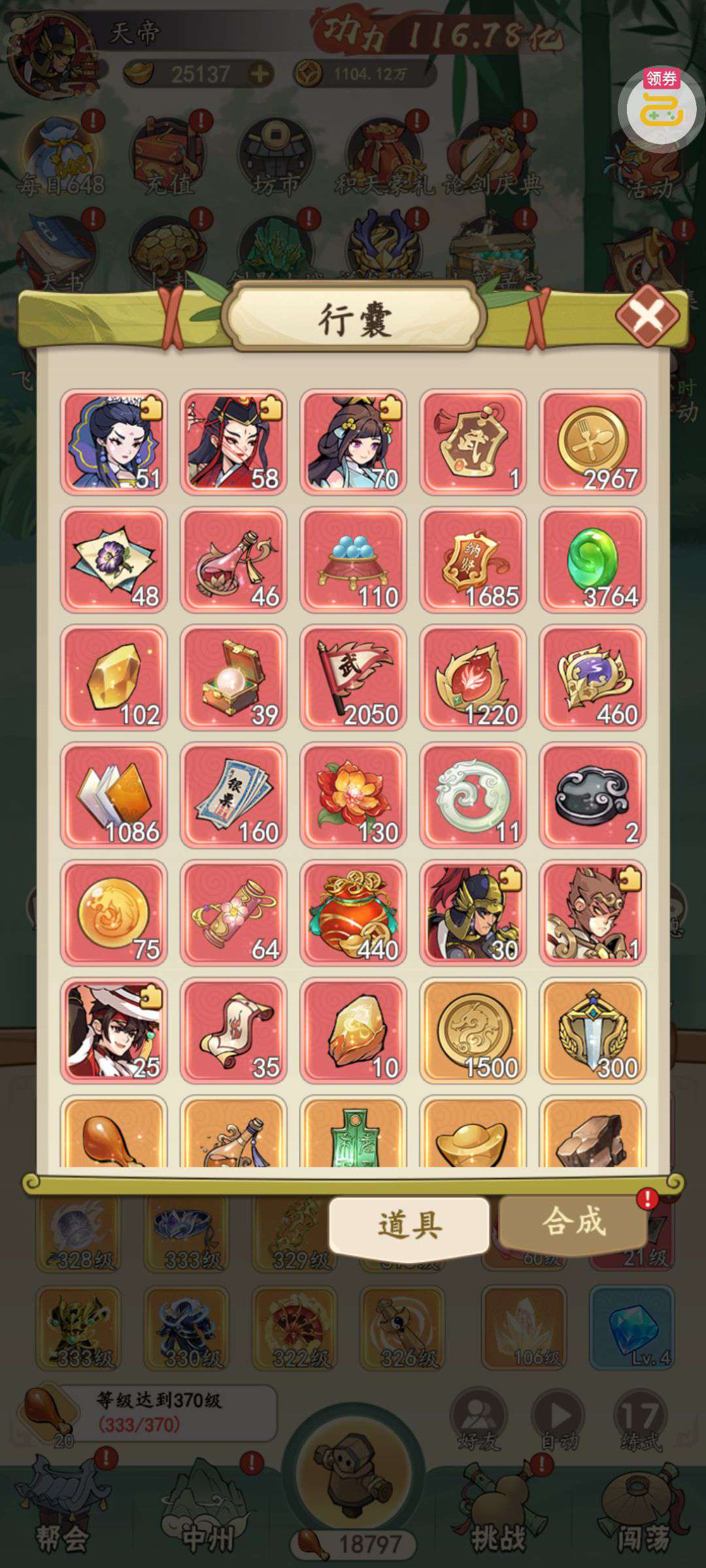This screenshot has width=706, height=1568.
Task: Select the 道具 tab
Action: pyautogui.click(x=409, y=1224)
